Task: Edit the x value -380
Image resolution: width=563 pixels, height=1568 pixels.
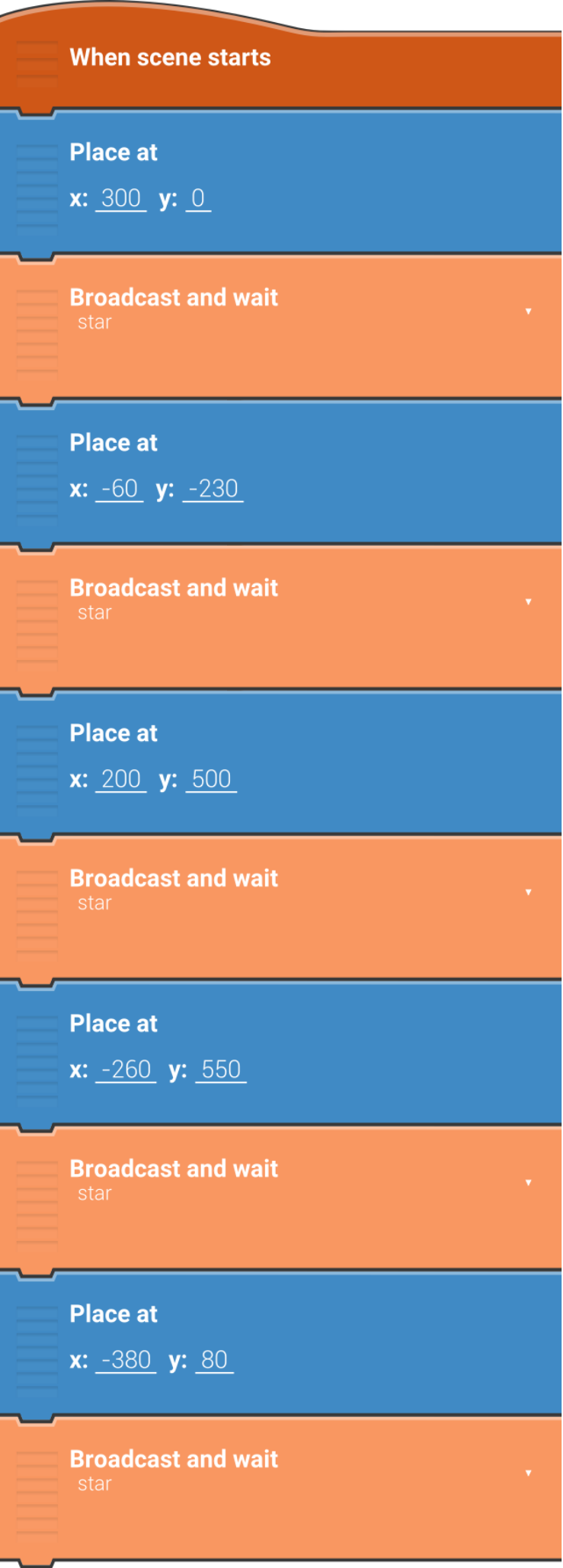Action: click(126, 1360)
